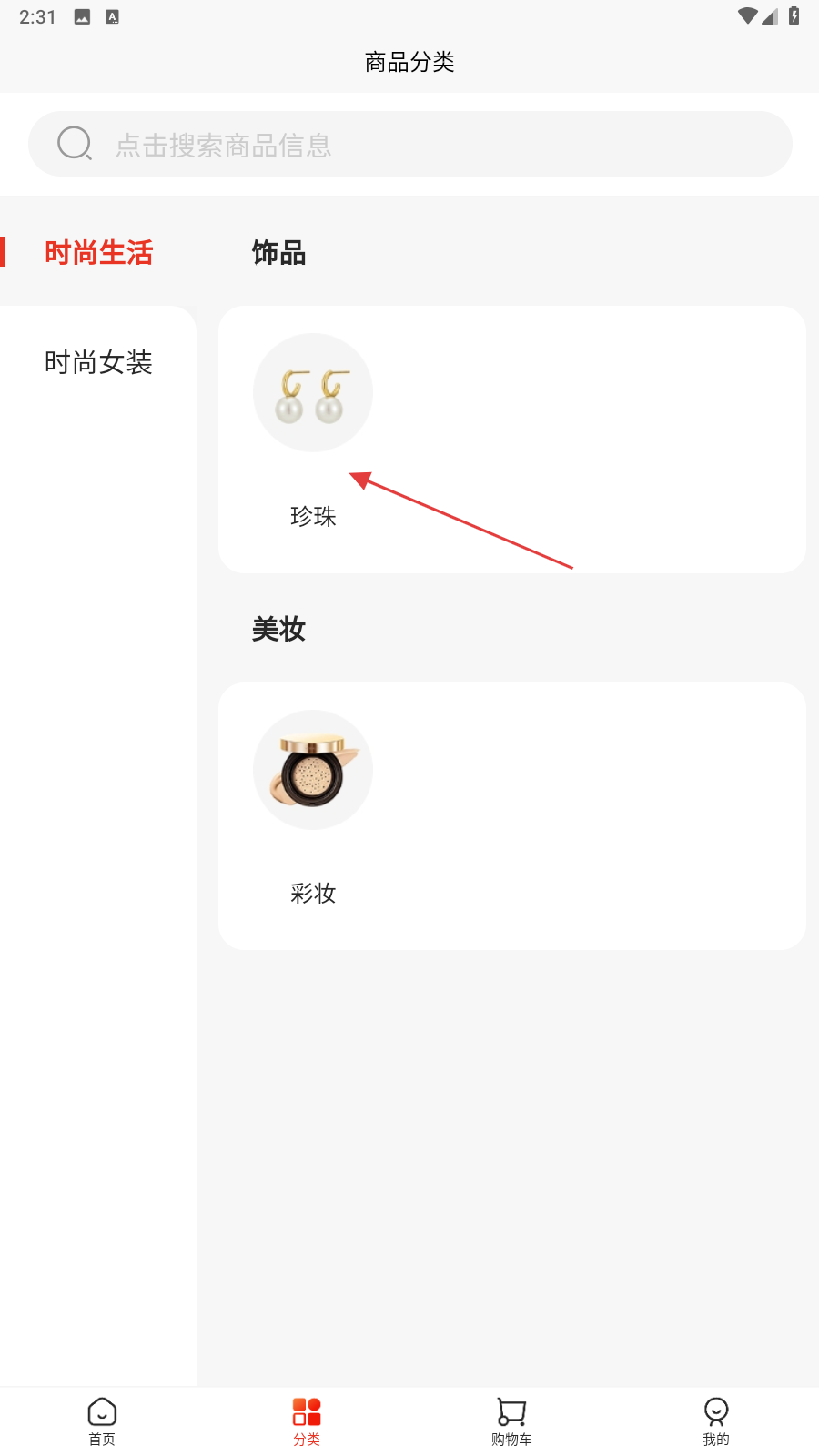819x1456 pixels.
Task: View the 购物车 tab
Action: (511, 1421)
